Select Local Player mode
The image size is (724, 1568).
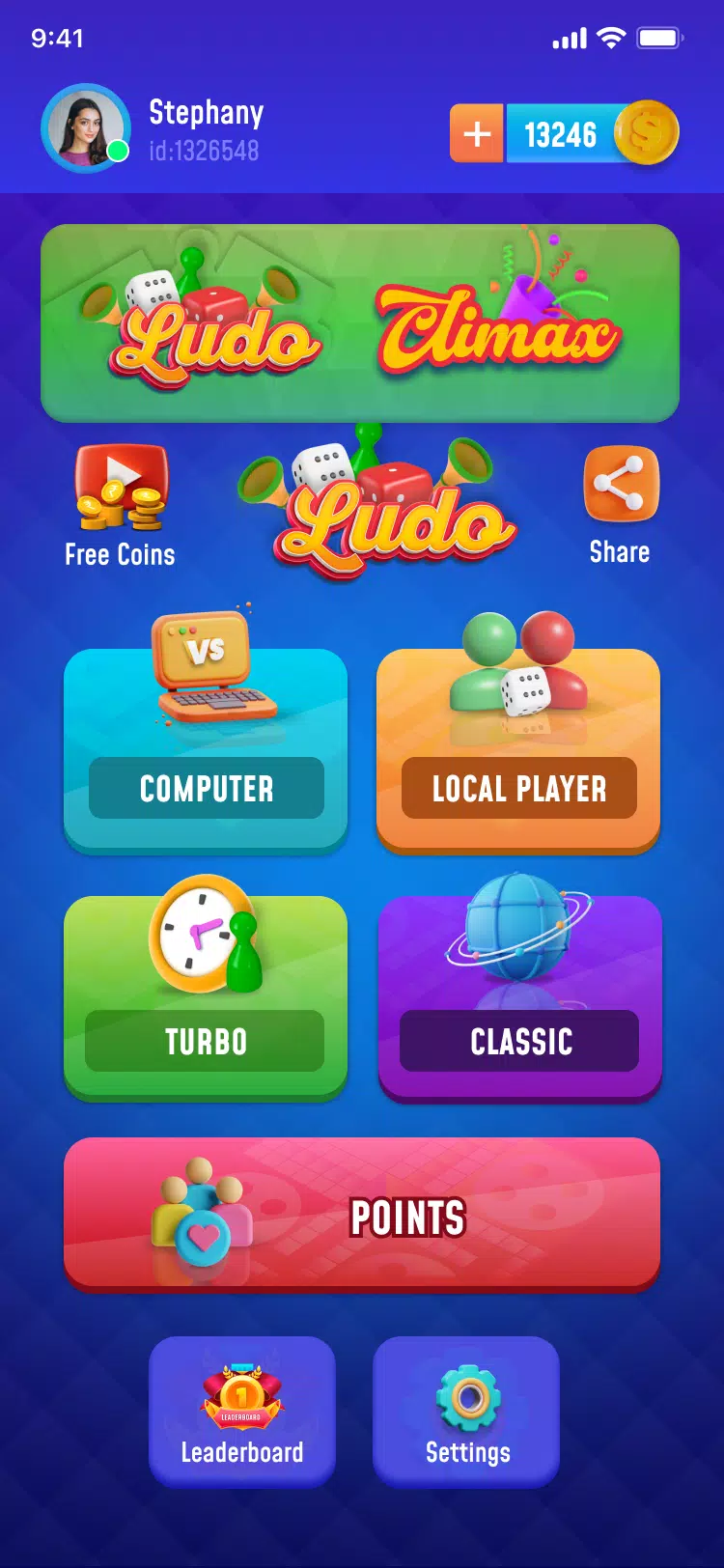(518, 748)
